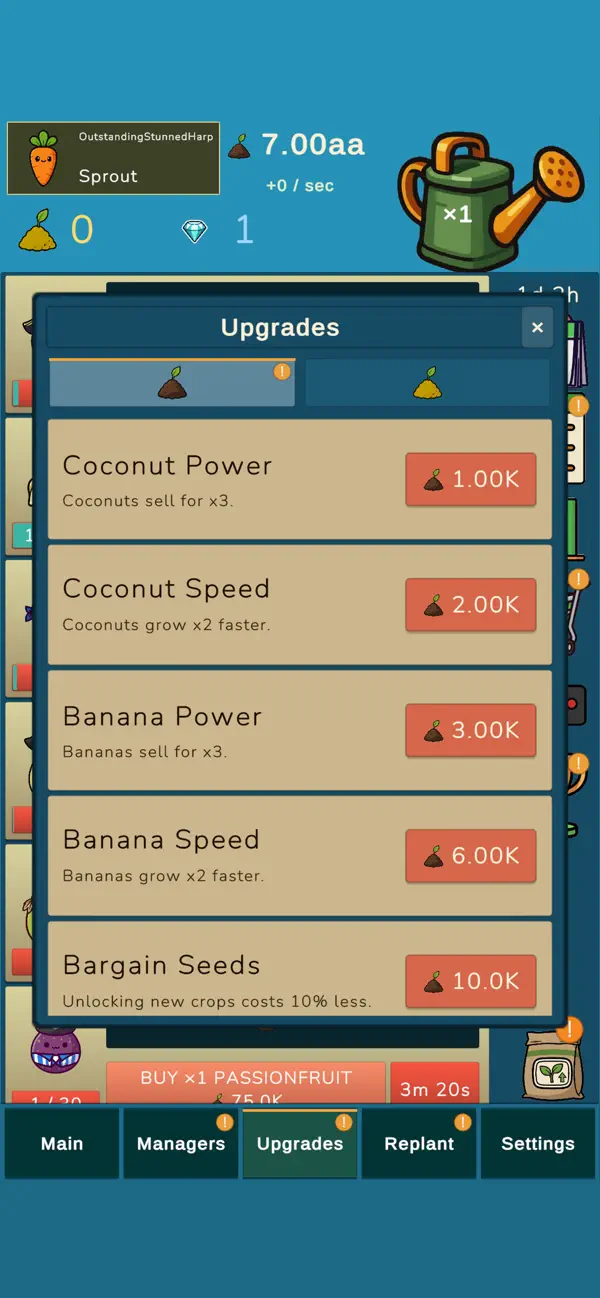Purchase Coconut Speed for 2.00K
Screen dimensions: 600x1298
[470, 604]
